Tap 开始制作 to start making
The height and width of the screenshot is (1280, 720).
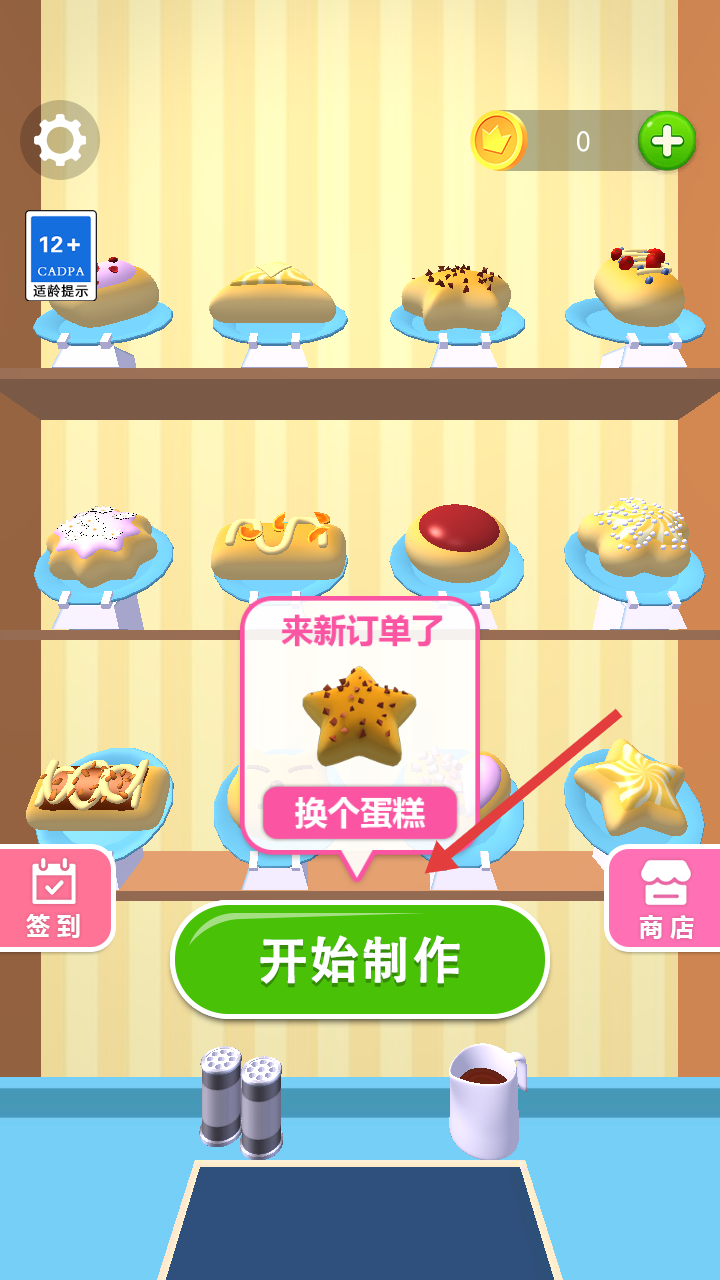pyautogui.click(x=360, y=960)
